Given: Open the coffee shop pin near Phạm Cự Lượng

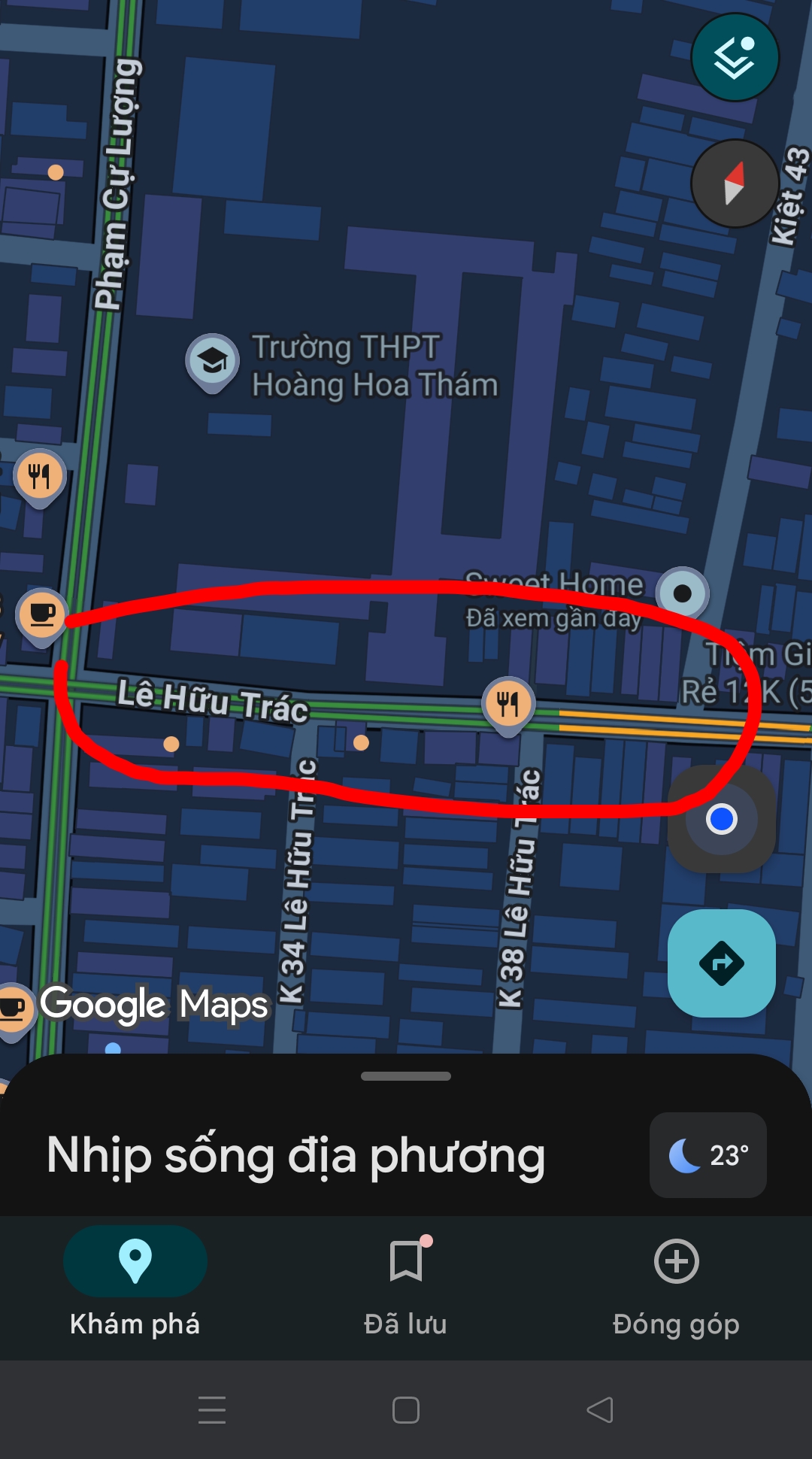Looking at the screenshot, I should (x=42, y=614).
